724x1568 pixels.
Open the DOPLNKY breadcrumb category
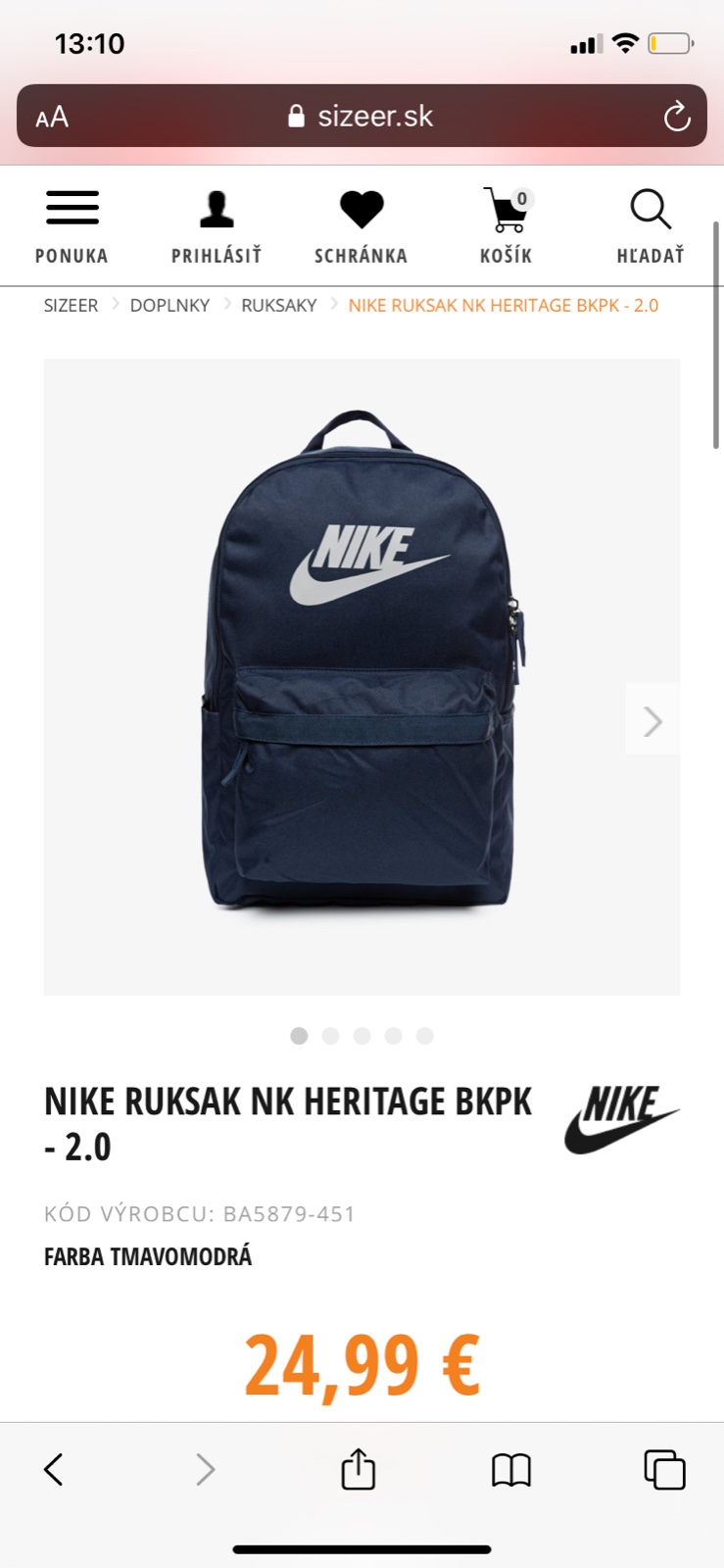point(169,306)
